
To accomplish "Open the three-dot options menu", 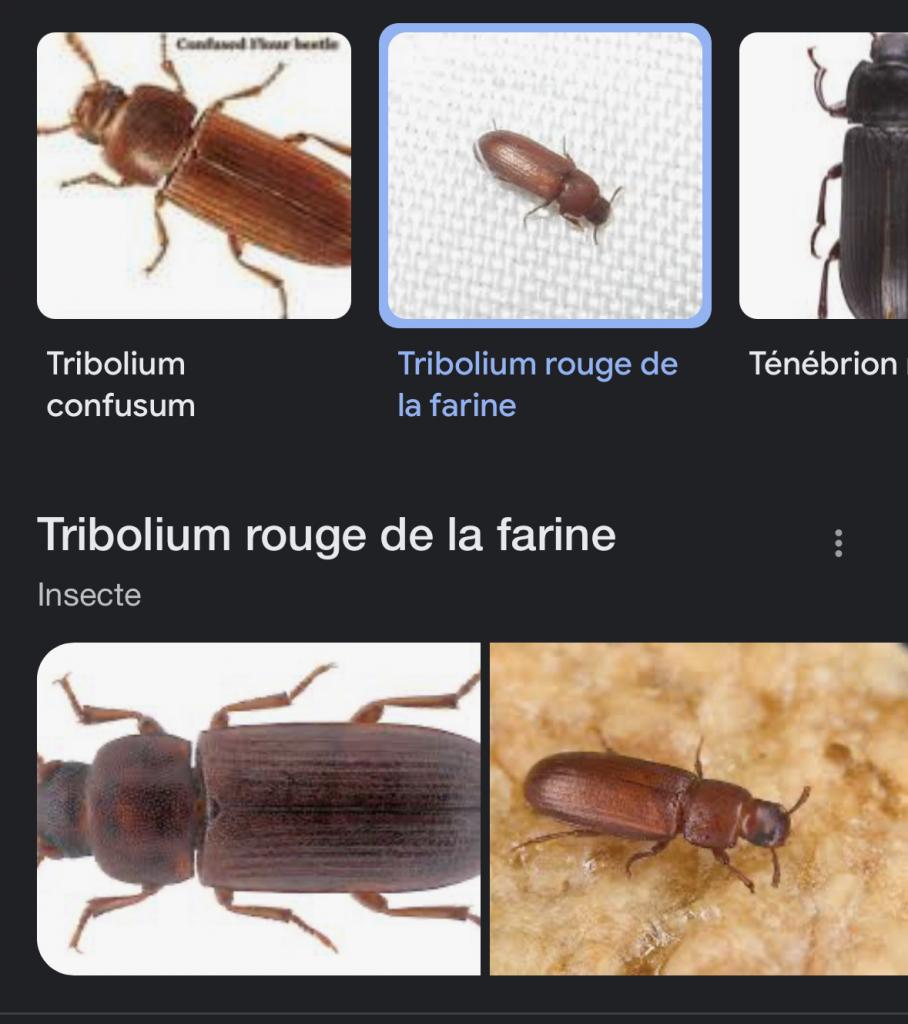I will pyautogui.click(x=838, y=543).
